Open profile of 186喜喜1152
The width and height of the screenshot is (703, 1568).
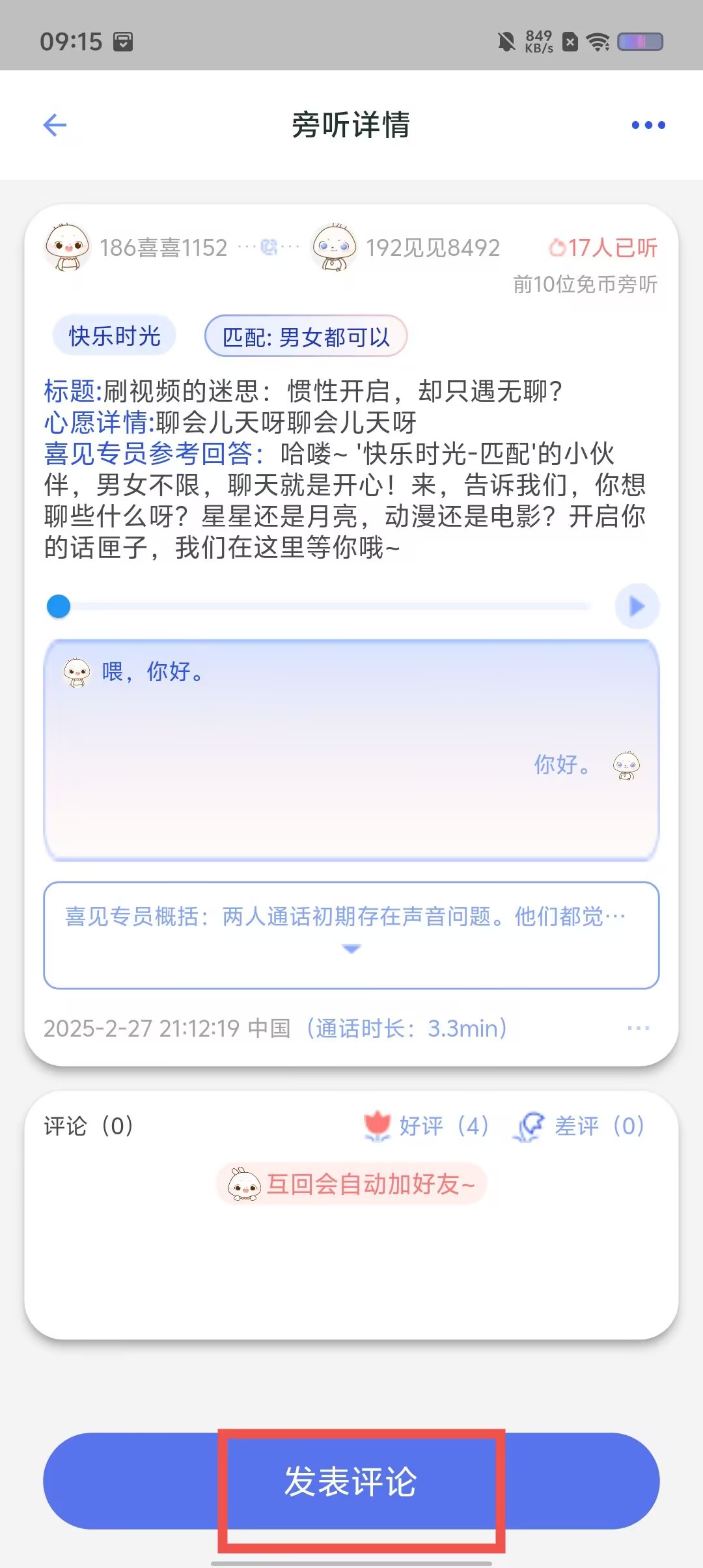pyautogui.click(x=68, y=247)
